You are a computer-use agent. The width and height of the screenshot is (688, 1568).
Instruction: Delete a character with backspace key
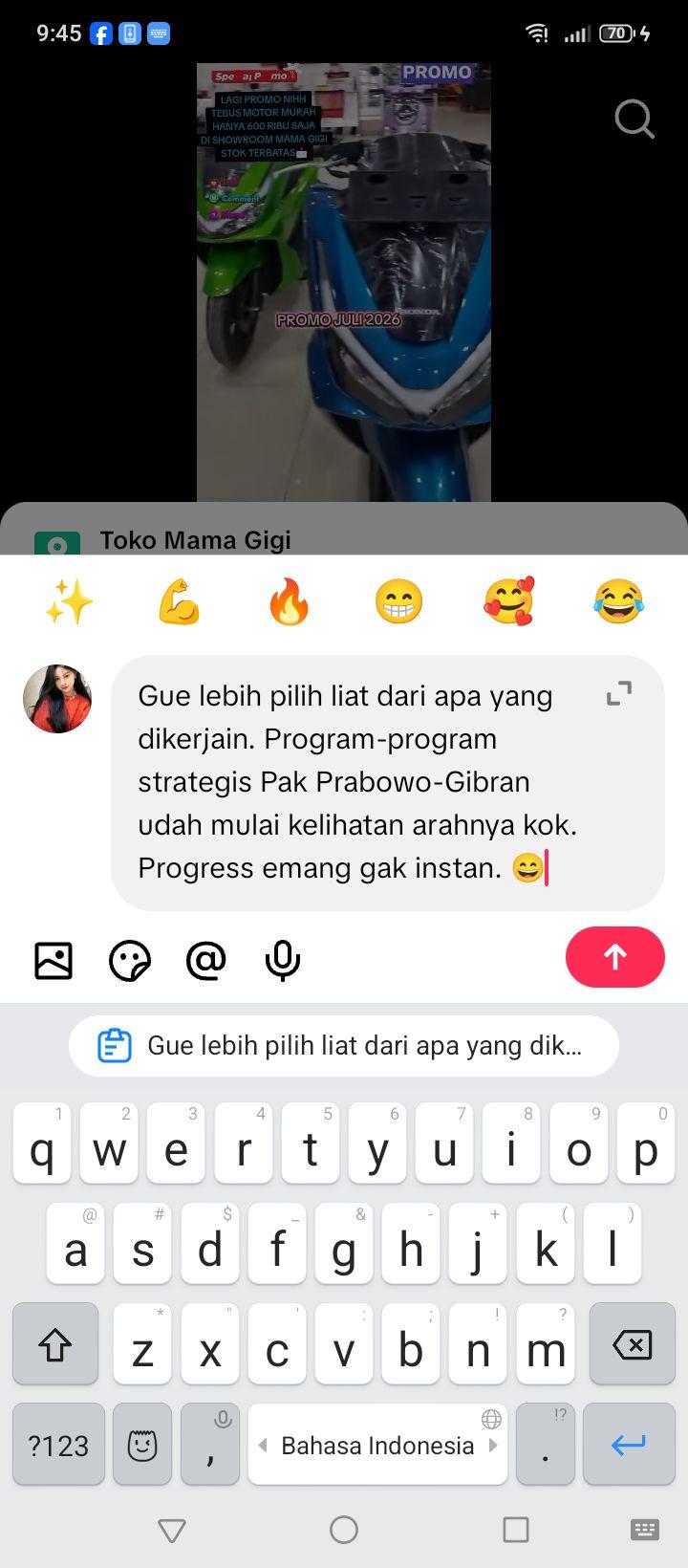pos(632,1344)
